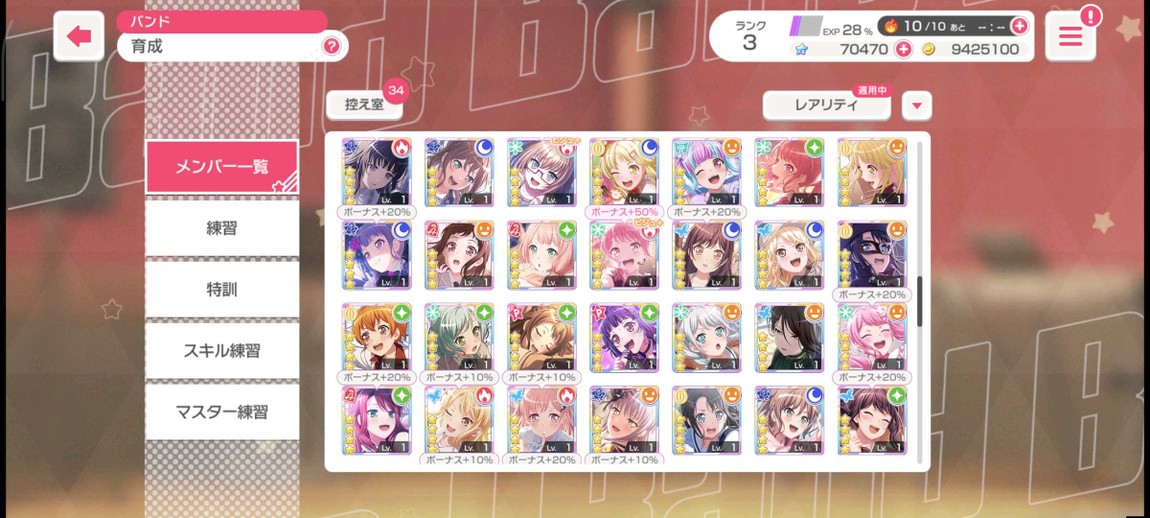Open the help question mark icon
Image resolution: width=1150 pixels, height=518 pixels.
[331, 46]
